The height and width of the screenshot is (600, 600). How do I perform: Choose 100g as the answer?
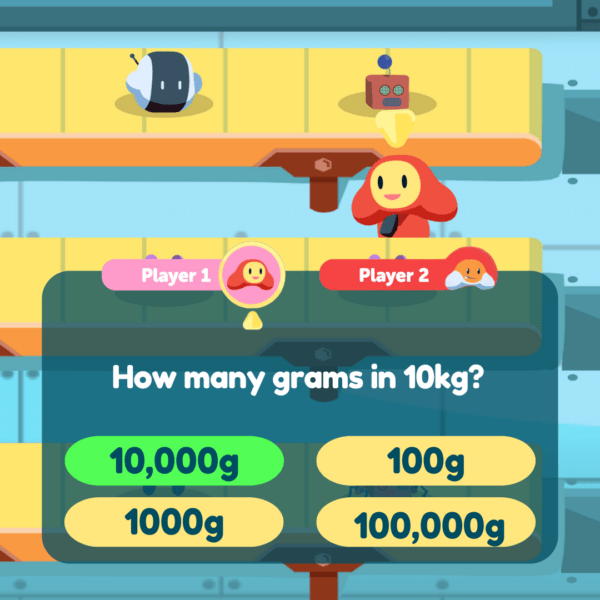(x=426, y=461)
